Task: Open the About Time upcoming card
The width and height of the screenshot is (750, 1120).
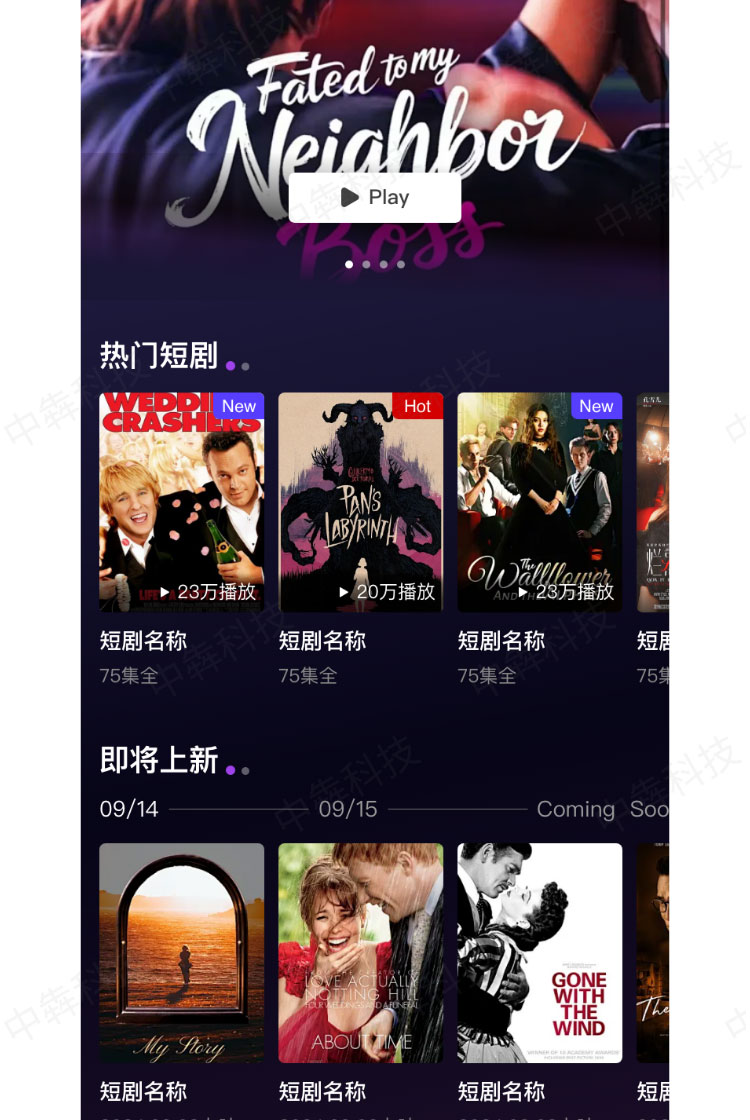Action: [361, 952]
